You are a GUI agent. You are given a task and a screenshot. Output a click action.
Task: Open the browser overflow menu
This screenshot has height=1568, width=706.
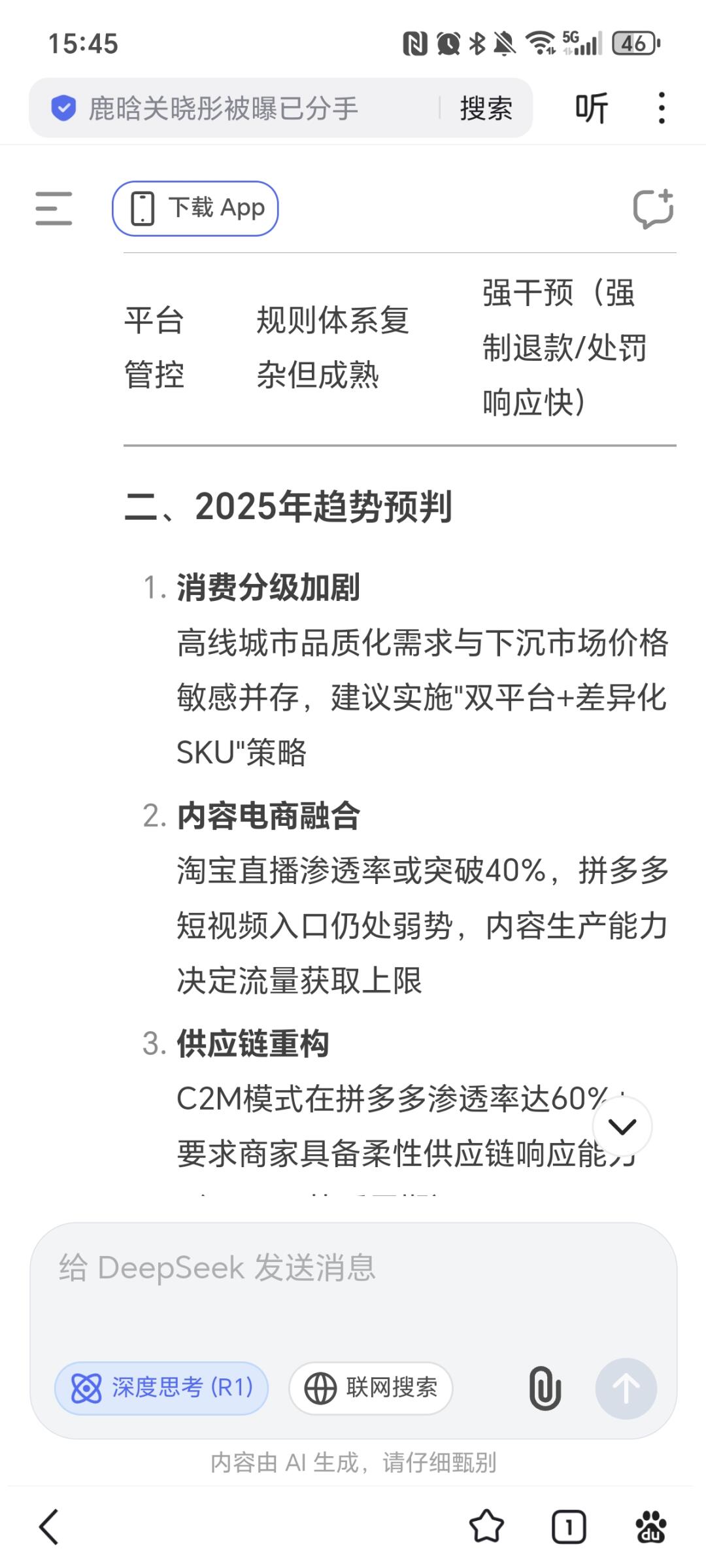tap(662, 108)
